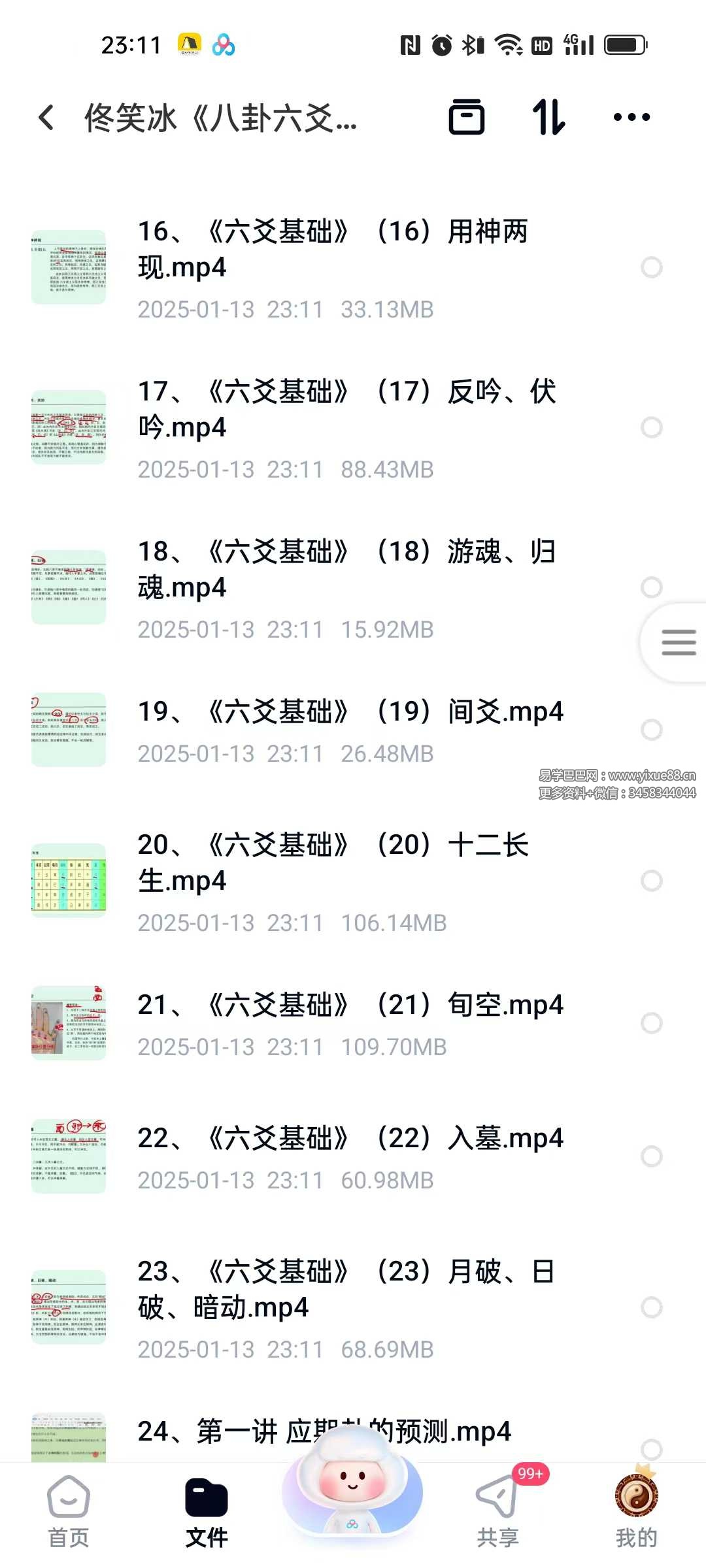Viewport: 706px width, 1568px height.
Task: Open the side floating menu handle
Action: point(677,643)
